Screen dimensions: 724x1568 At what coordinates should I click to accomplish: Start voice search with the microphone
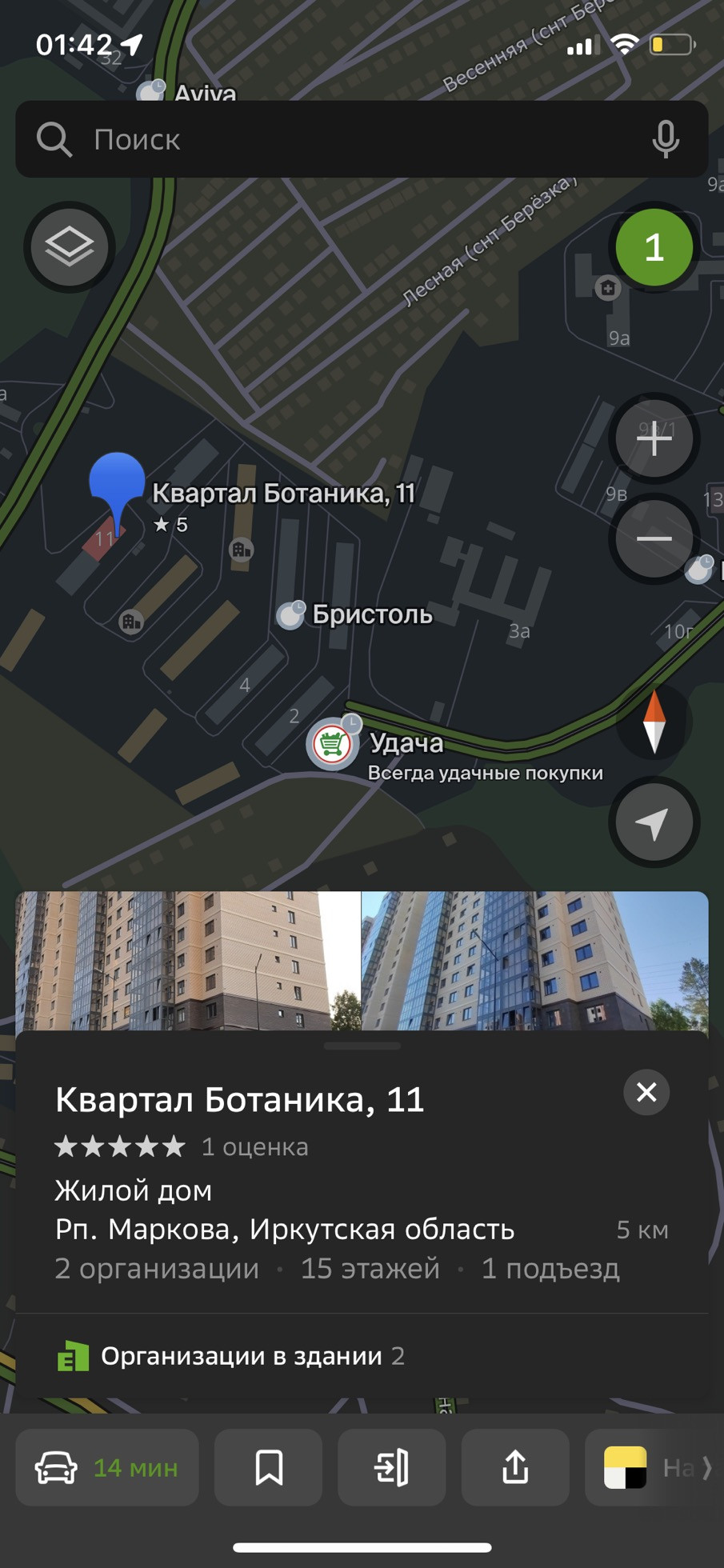click(665, 139)
